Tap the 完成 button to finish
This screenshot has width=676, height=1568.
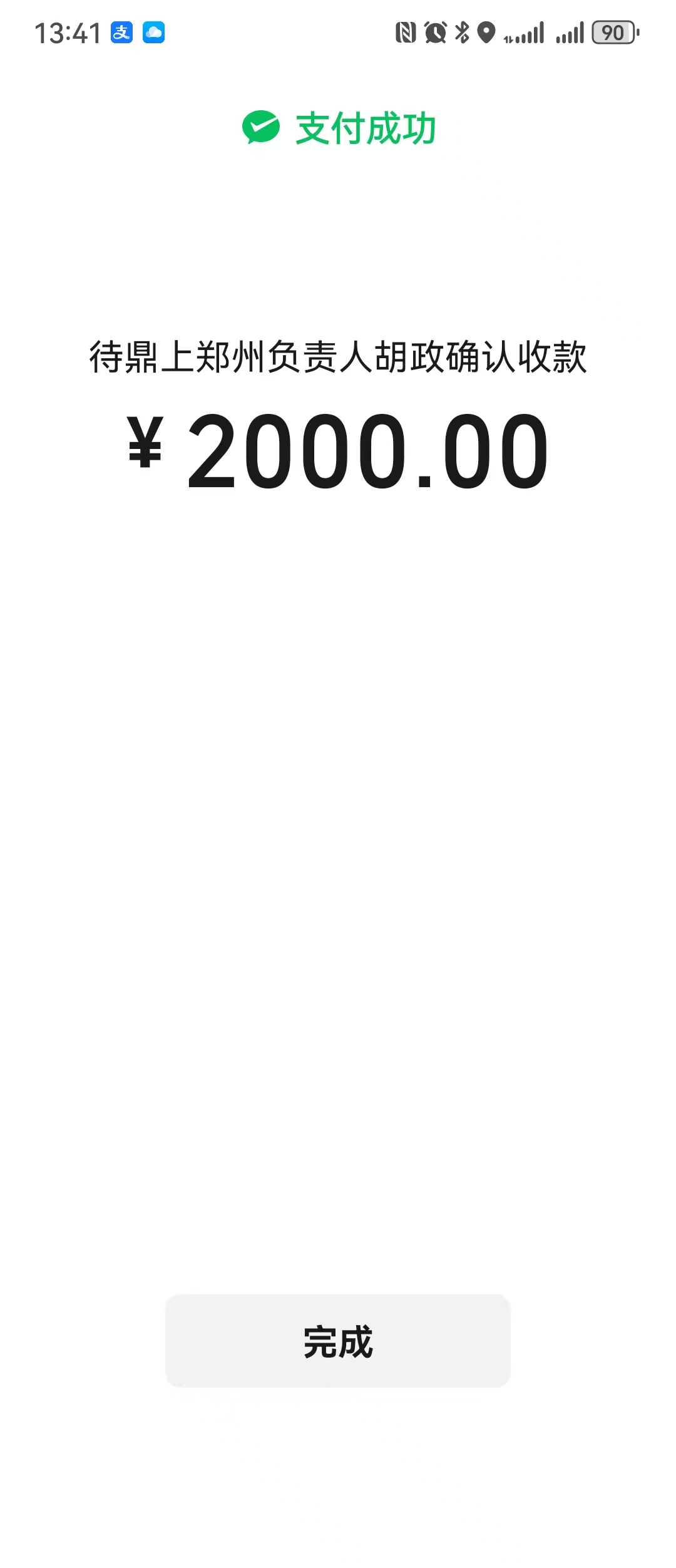pos(338,1341)
